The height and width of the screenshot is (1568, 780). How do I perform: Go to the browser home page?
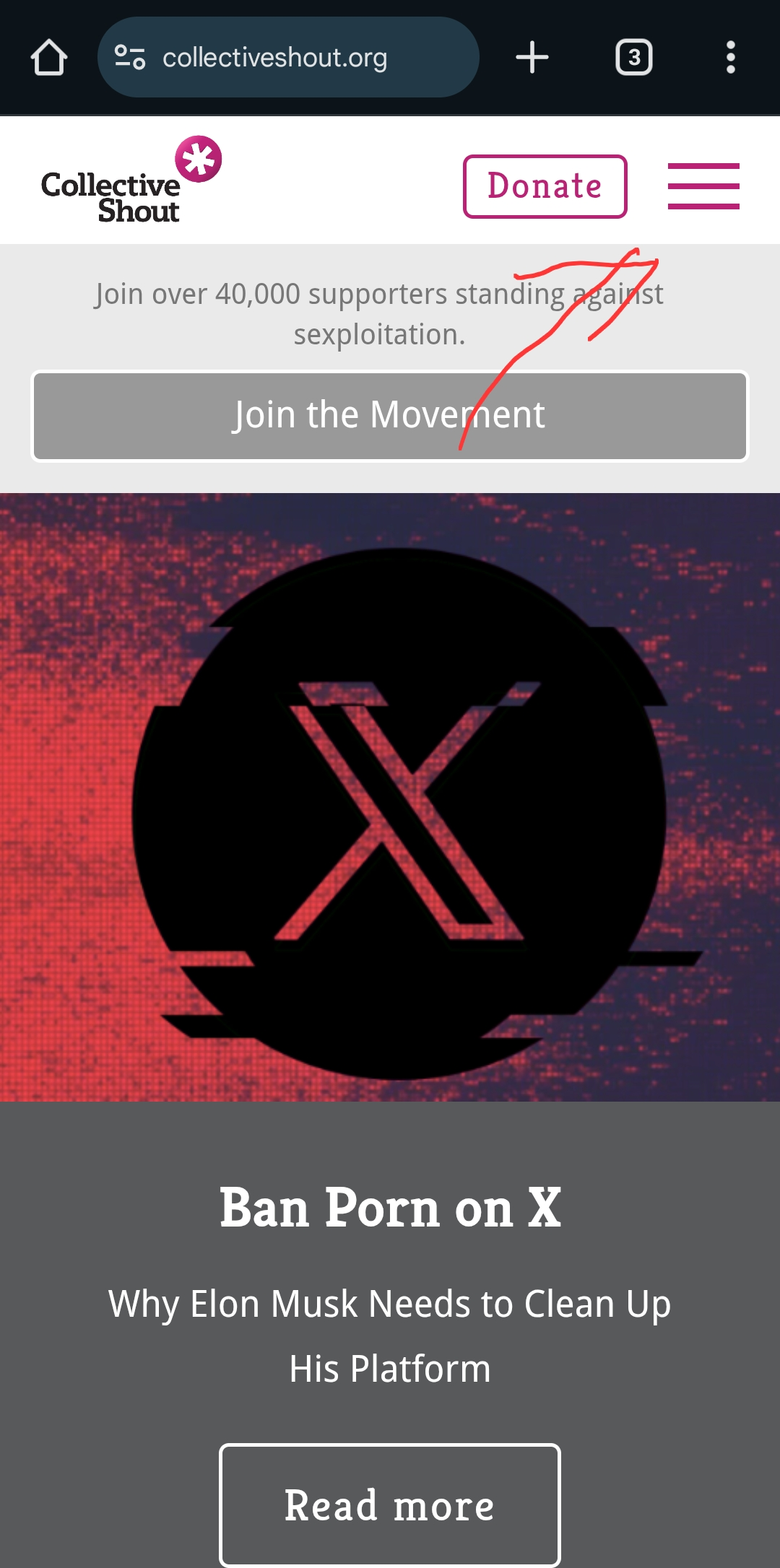pos(49,57)
